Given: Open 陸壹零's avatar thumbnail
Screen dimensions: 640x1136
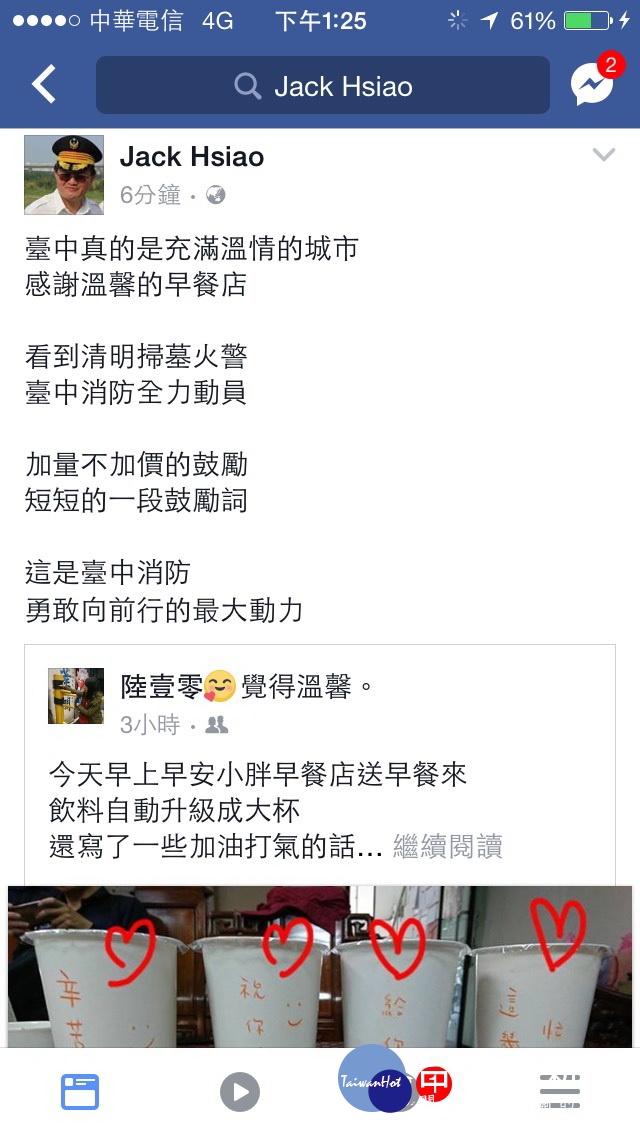Looking at the screenshot, I should (x=76, y=695).
